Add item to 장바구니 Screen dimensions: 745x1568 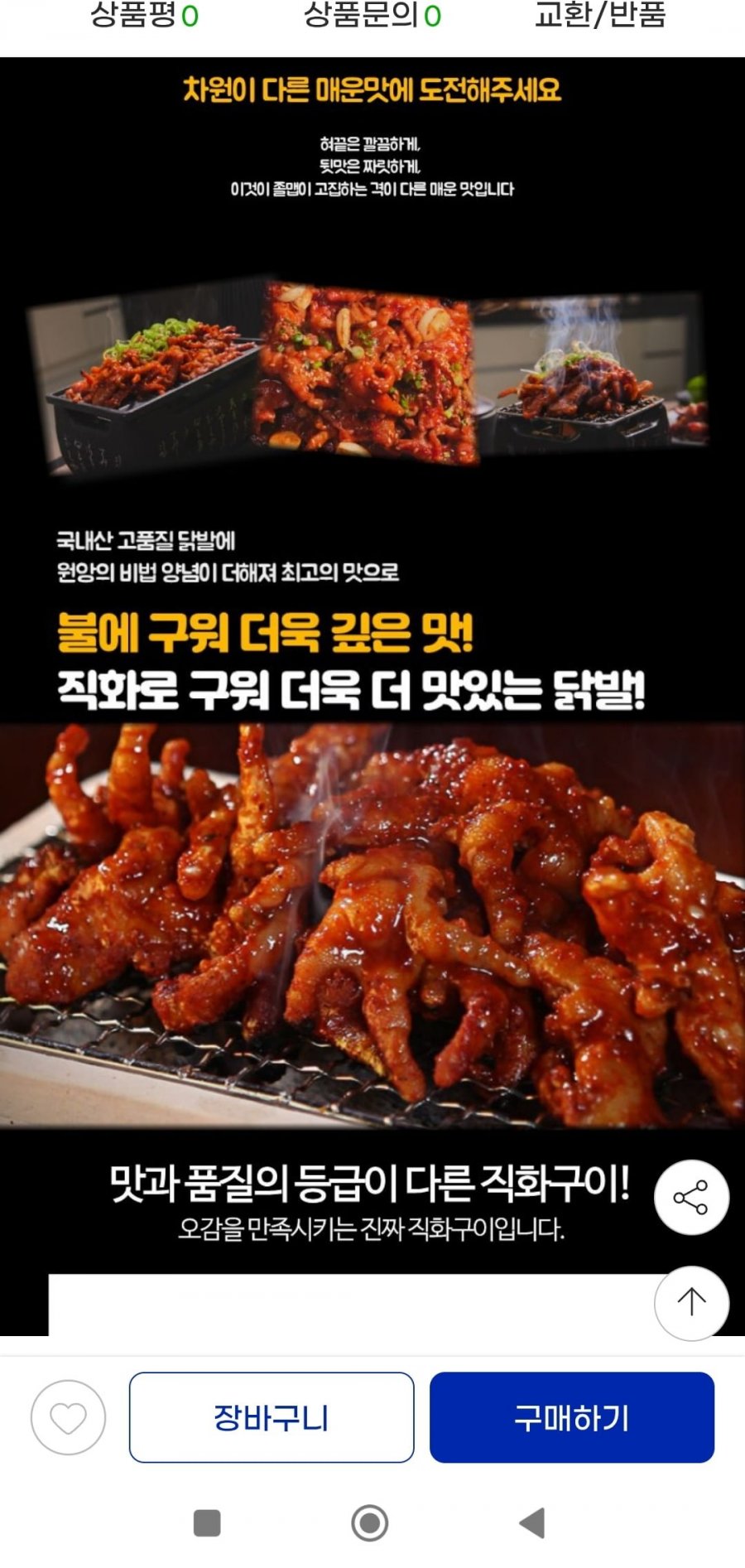[x=272, y=1418]
